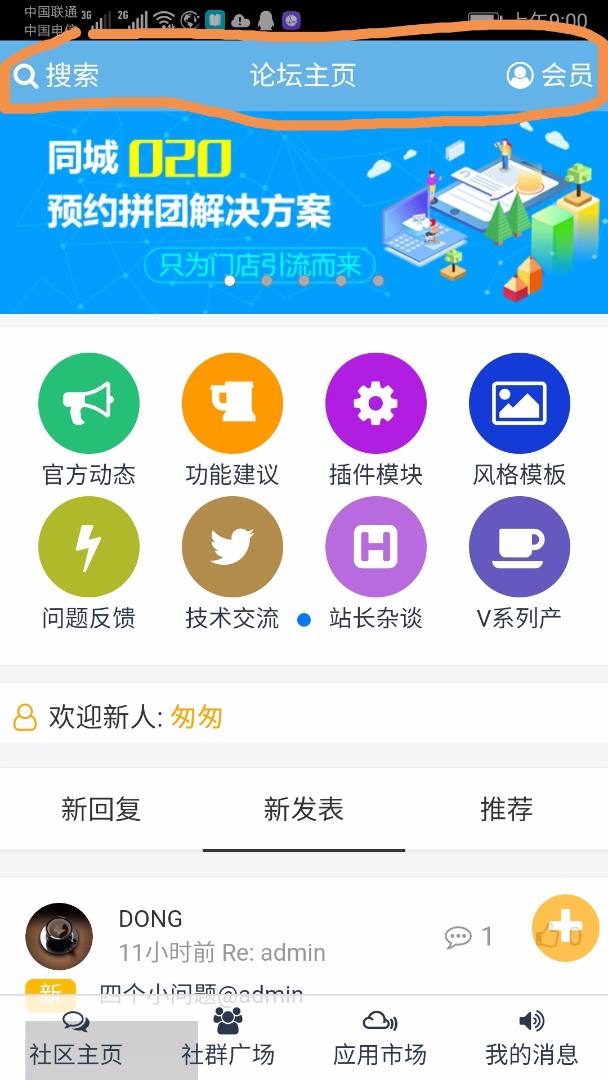Screen dimensions: 608x1080
Task: Tap the orange plus button to create a post
Action: [565, 928]
